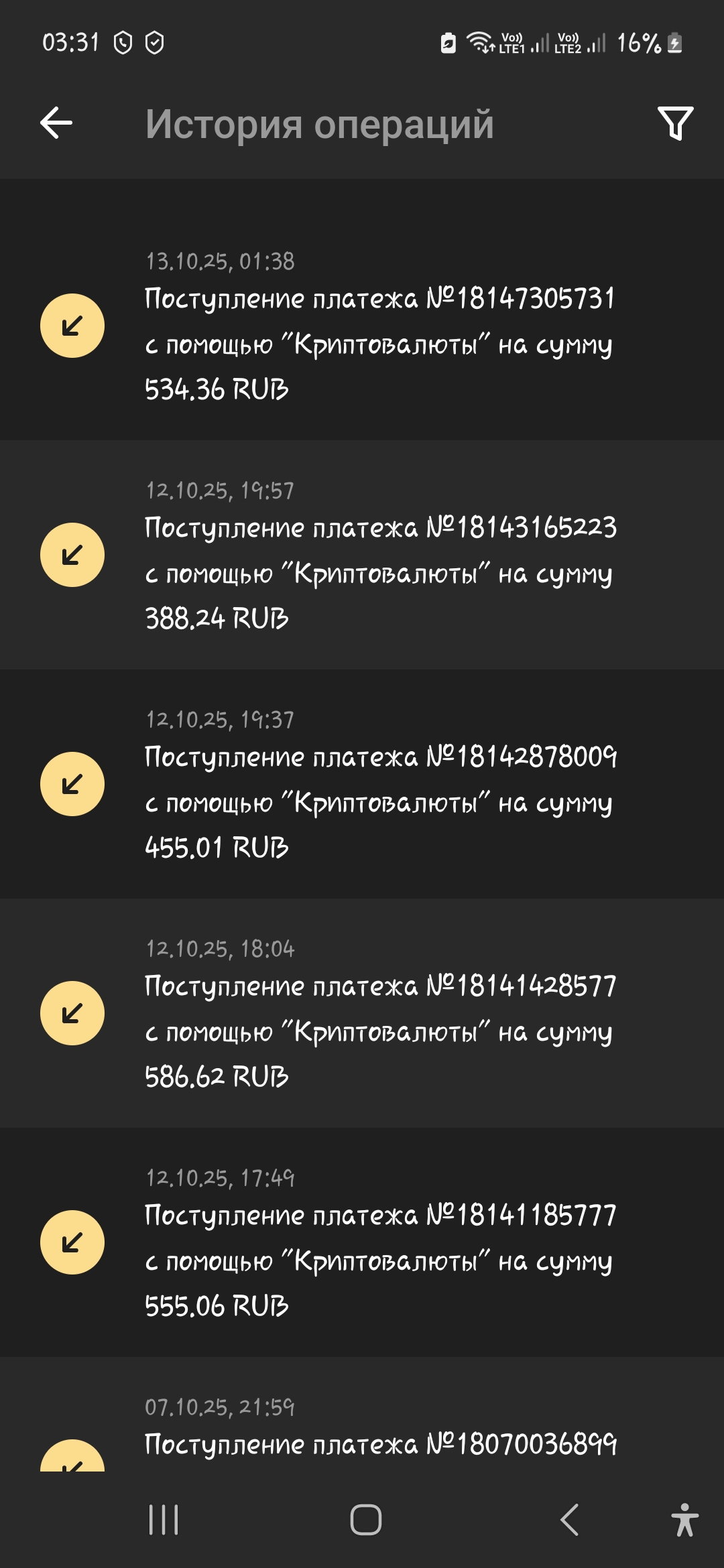The width and height of the screenshot is (724, 1568).
Task: Go back from История операций
Action: [x=56, y=123]
